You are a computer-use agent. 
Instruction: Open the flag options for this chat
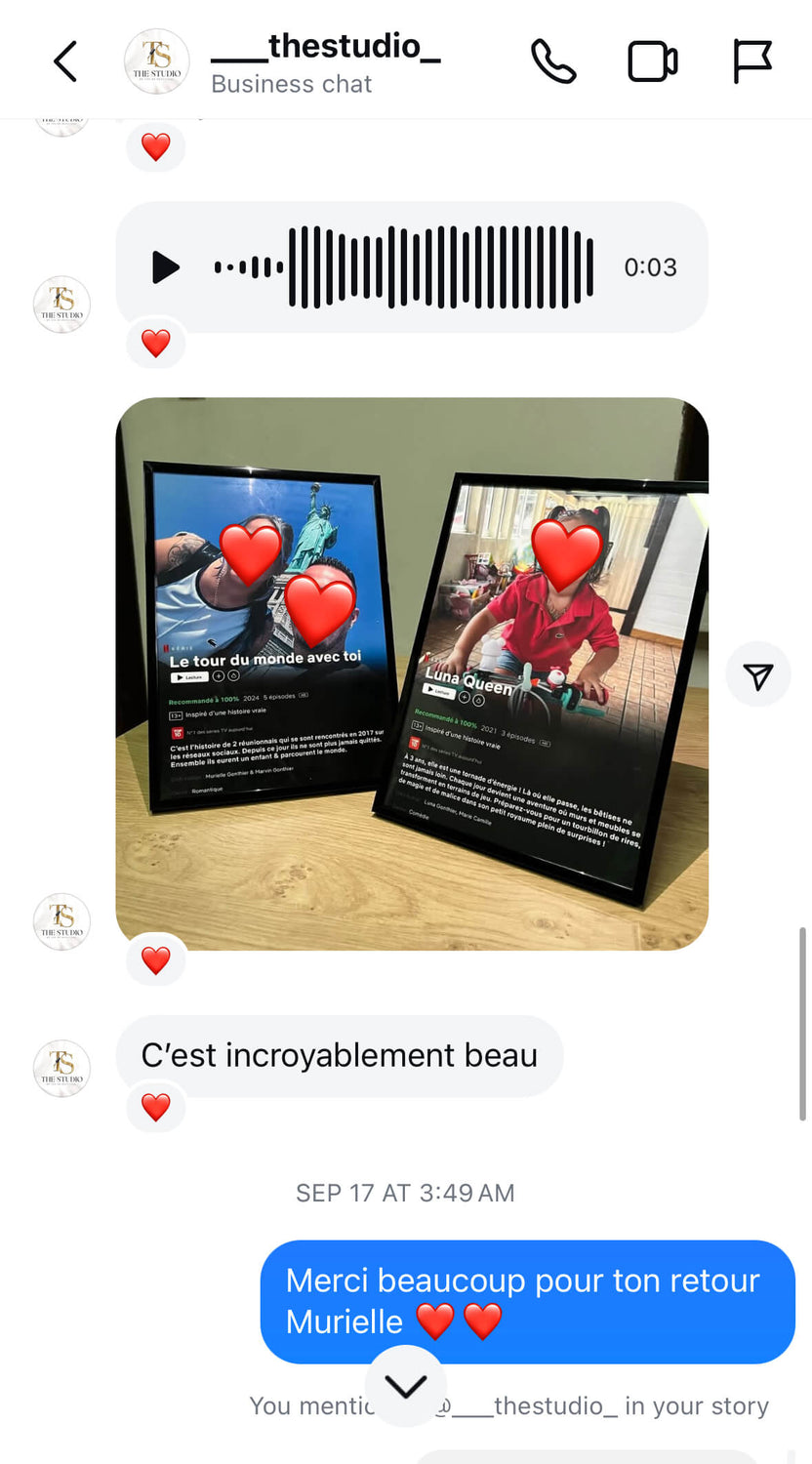coord(752,61)
